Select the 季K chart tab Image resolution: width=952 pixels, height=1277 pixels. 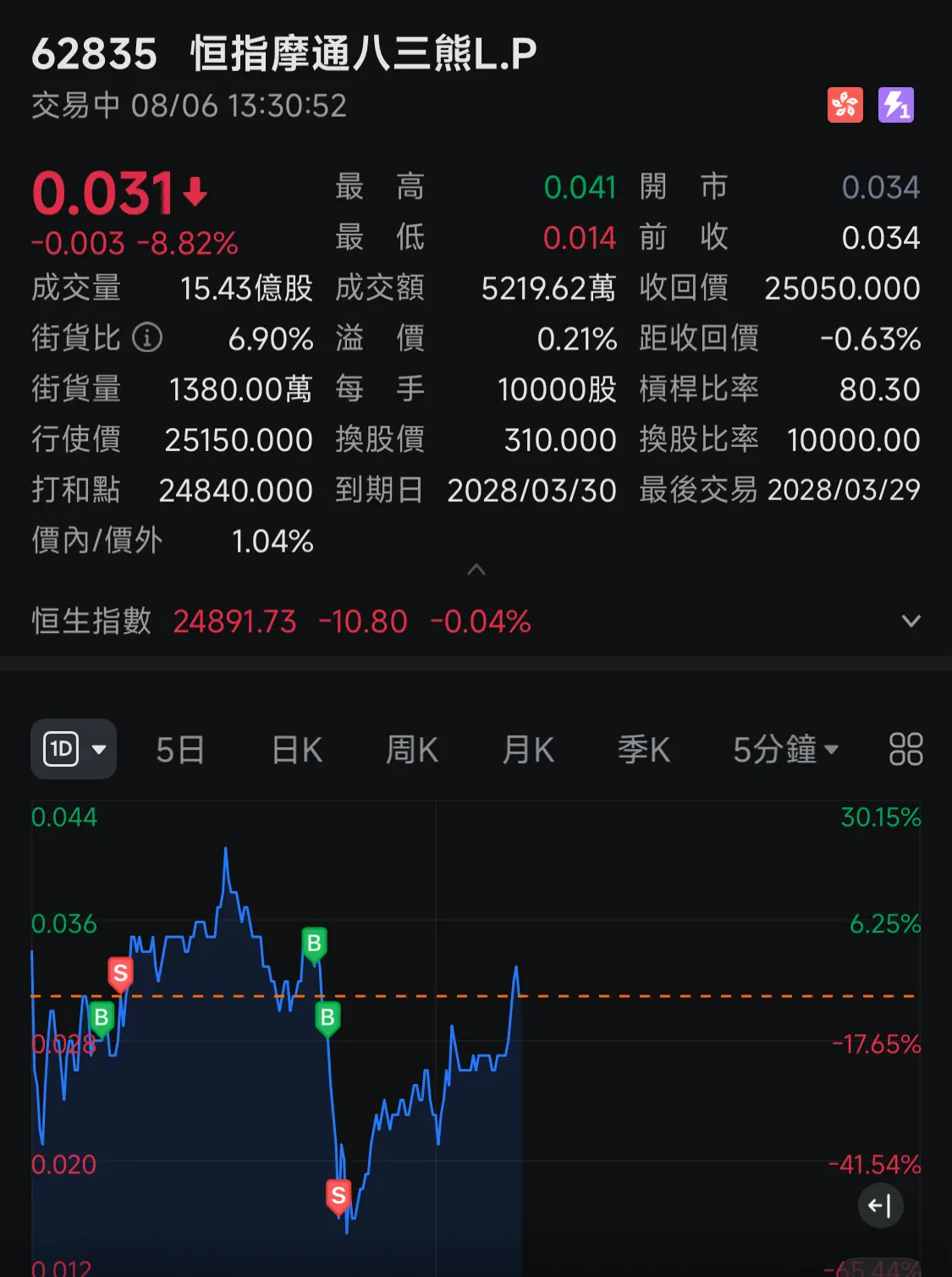(x=643, y=749)
